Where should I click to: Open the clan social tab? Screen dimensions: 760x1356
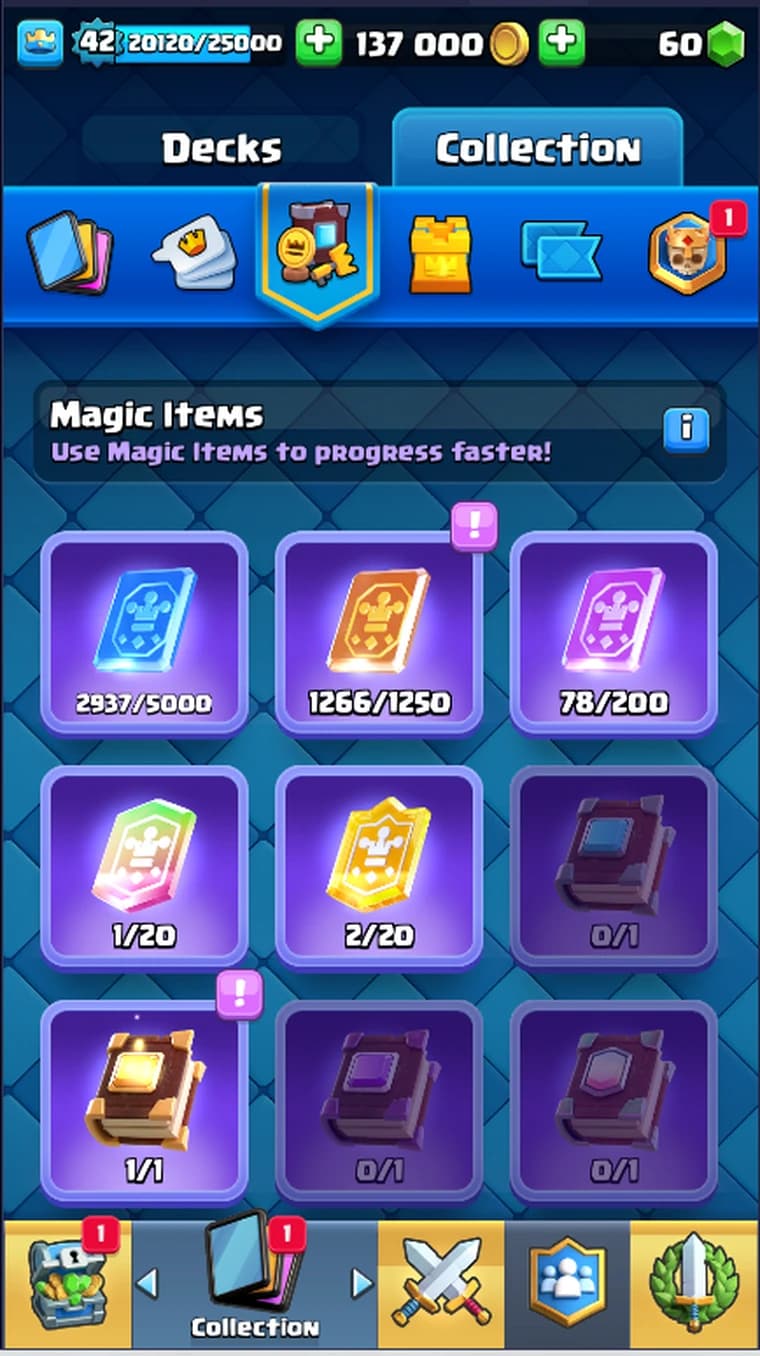567,1284
